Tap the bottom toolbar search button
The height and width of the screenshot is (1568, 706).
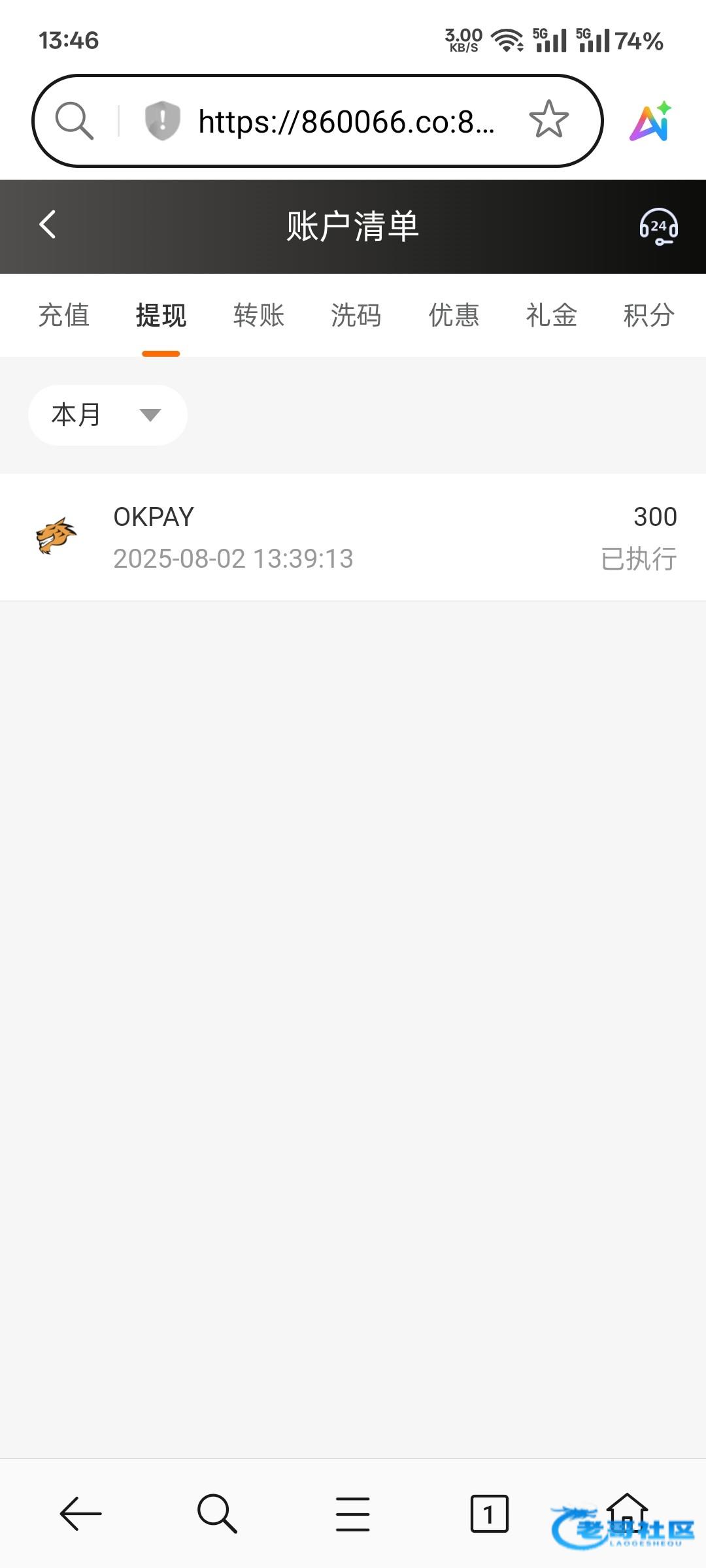coord(217,1513)
